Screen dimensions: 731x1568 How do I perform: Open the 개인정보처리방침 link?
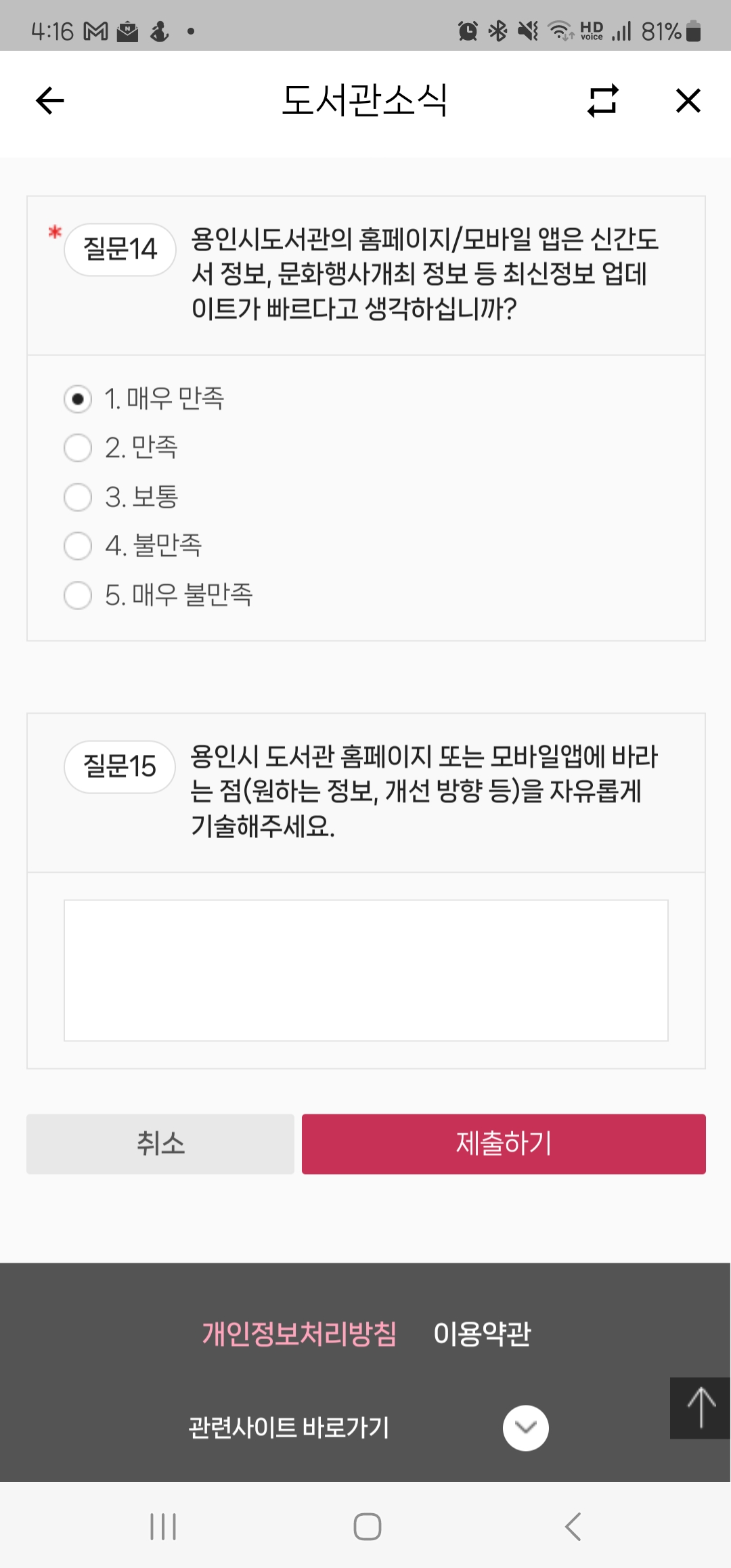pyautogui.click(x=299, y=1334)
